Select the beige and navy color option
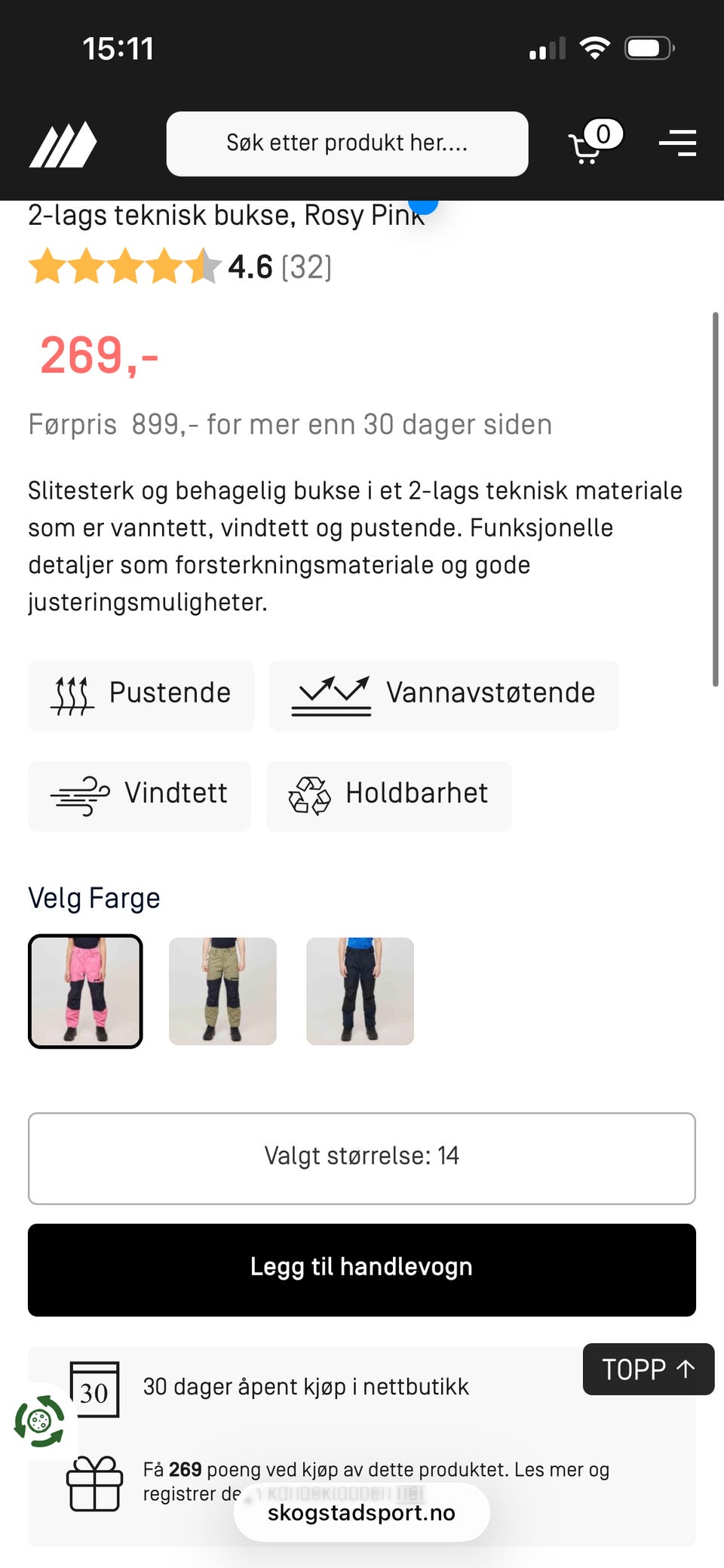The width and height of the screenshot is (724, 1568). tap(222, 991)
